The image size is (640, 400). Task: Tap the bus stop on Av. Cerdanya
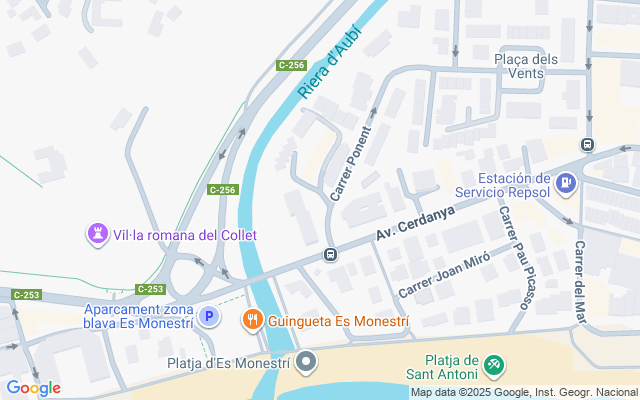(329, 256)
